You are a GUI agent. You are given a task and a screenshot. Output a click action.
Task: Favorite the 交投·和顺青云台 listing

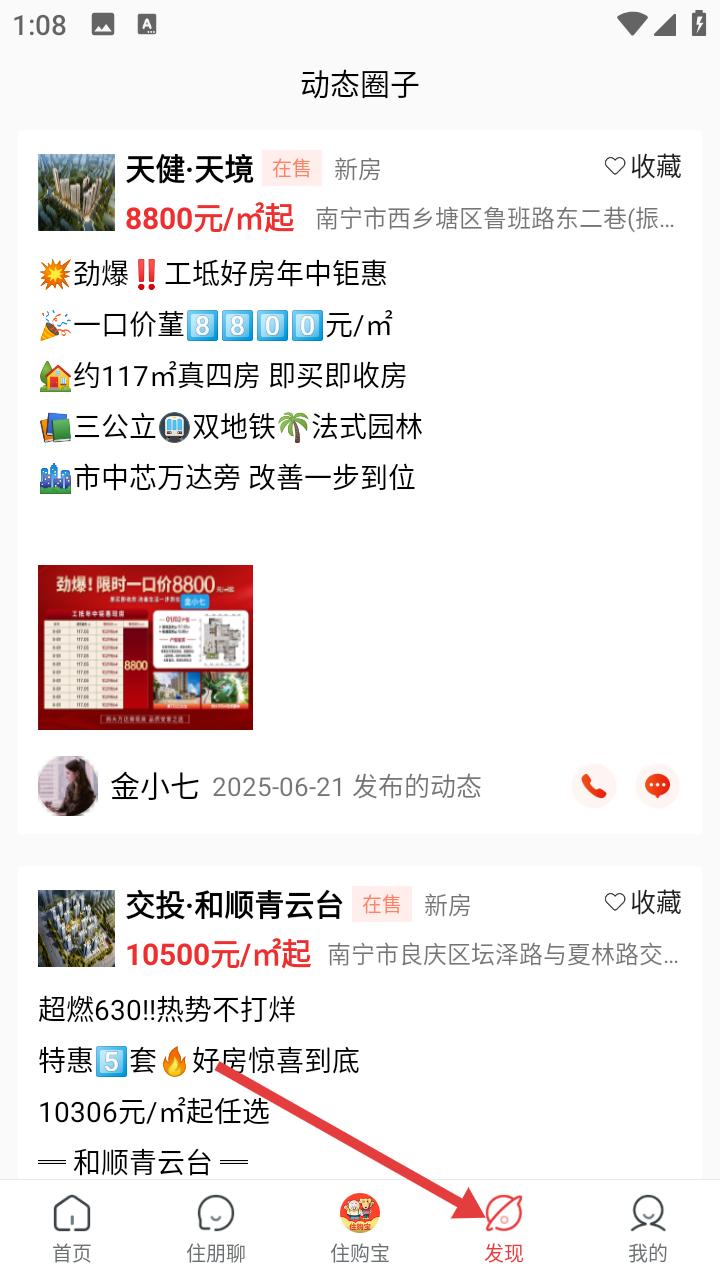coord(643,903)
